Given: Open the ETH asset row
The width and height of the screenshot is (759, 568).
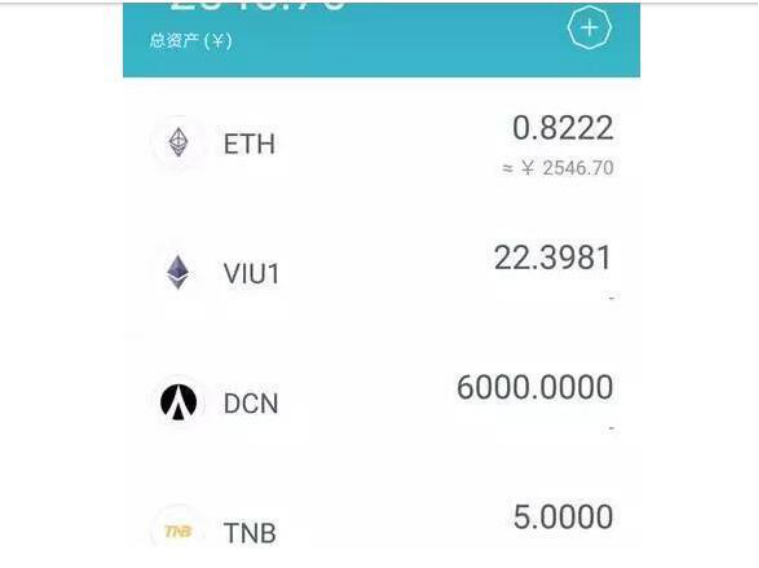Looking at the screenshot, I should 380,144.
